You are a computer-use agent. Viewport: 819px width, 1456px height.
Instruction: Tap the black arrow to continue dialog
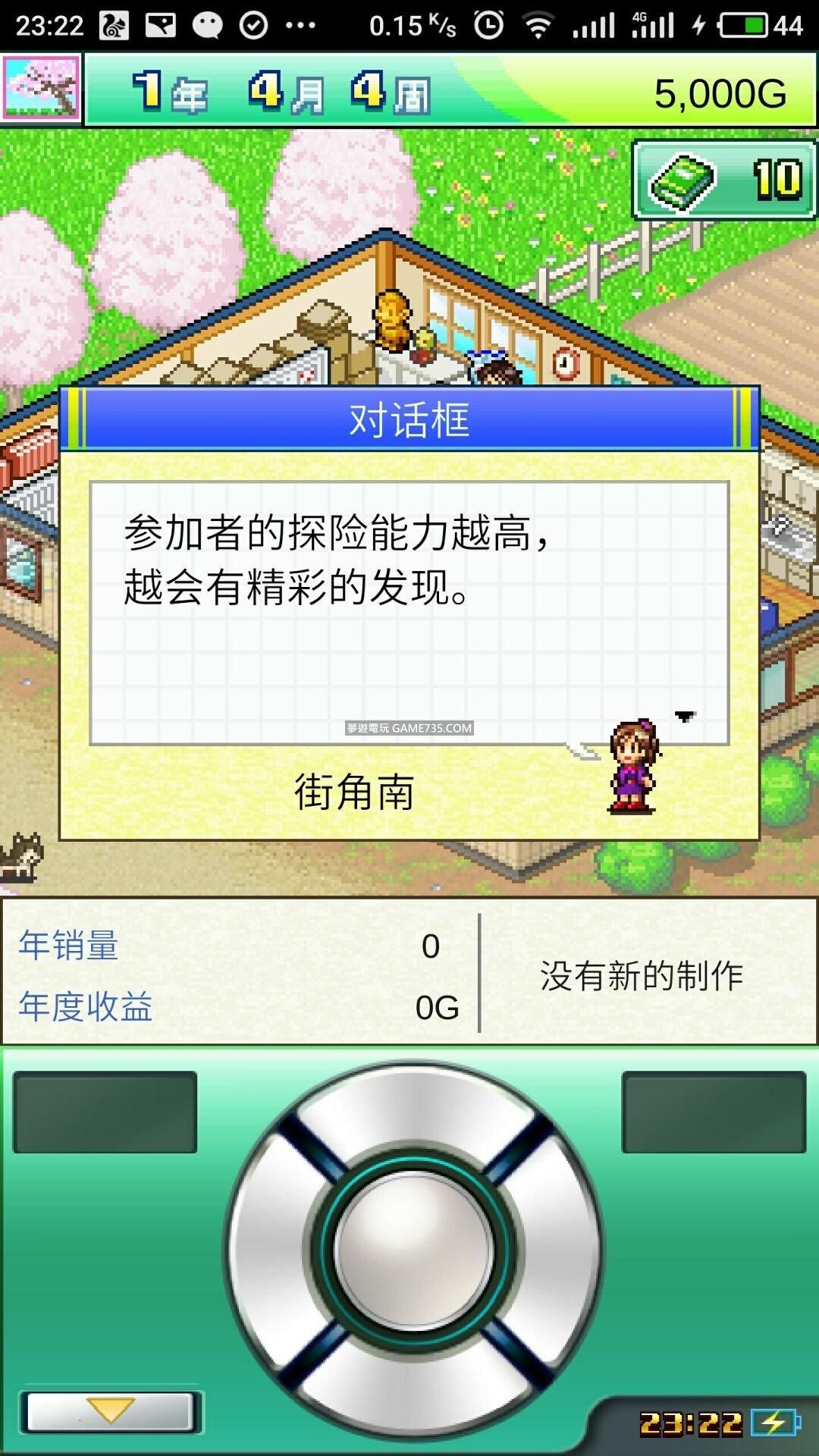(x=685, y=717)
